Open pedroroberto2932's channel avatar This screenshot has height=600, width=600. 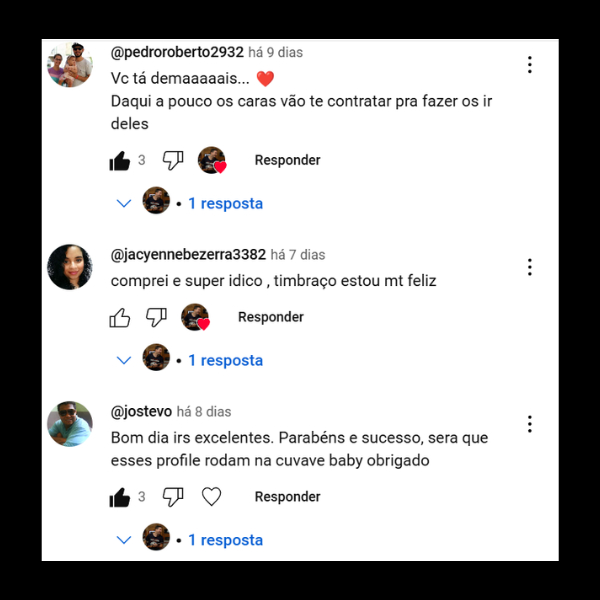70,65
